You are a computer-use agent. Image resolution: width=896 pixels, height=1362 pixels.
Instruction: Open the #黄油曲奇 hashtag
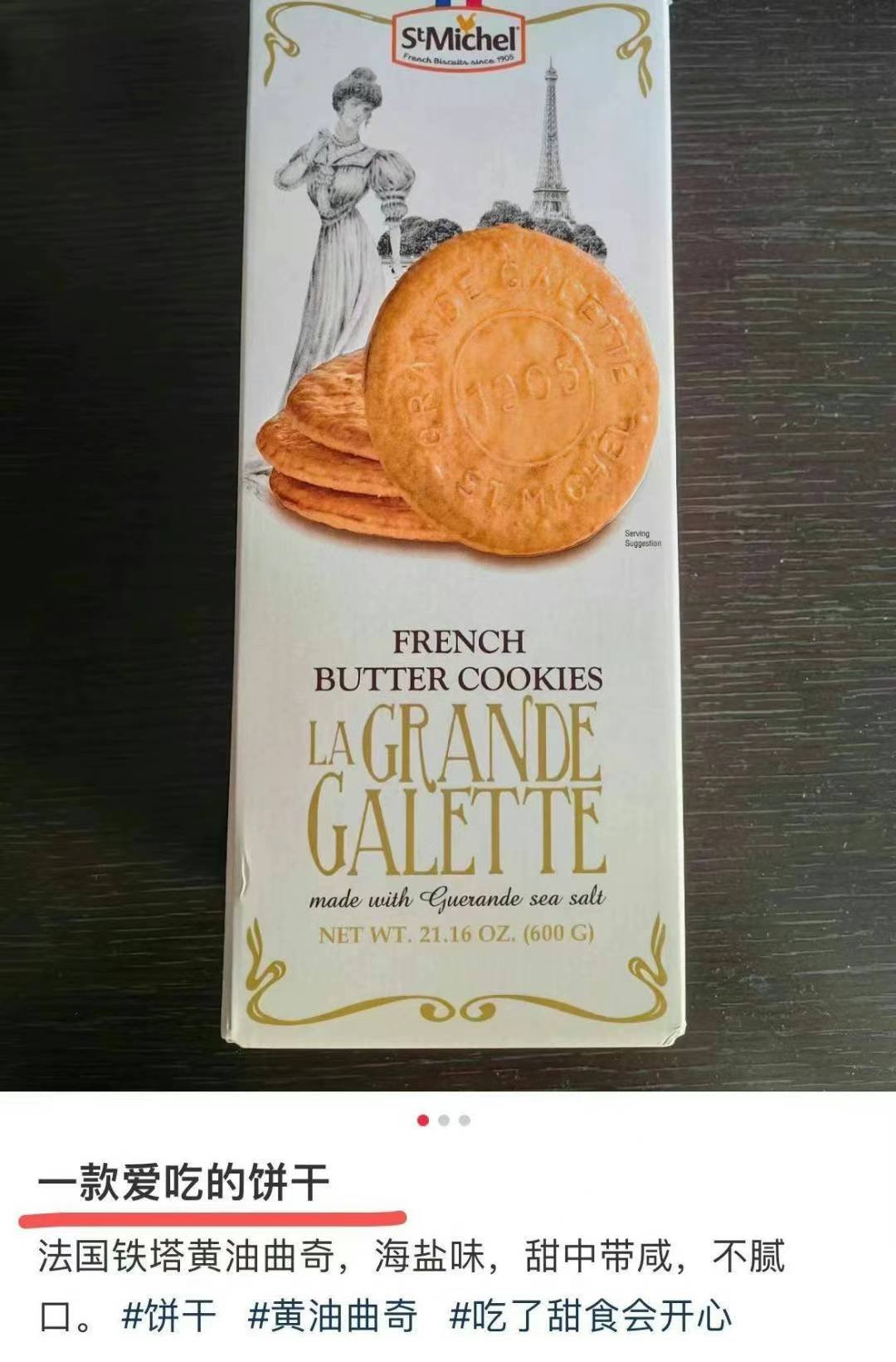tap(332, 1316)
